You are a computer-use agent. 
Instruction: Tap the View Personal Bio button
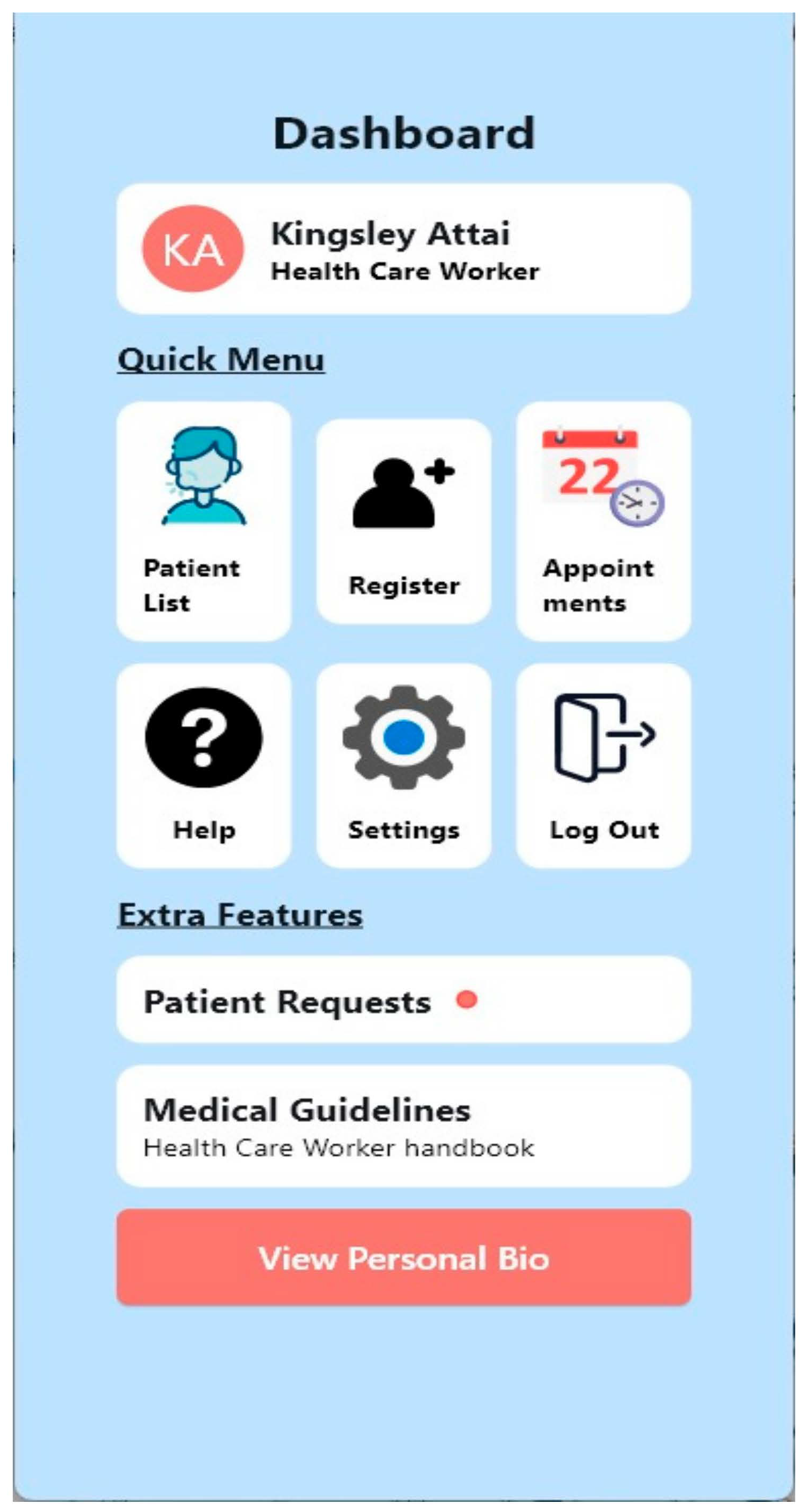tap(404, 1258)
